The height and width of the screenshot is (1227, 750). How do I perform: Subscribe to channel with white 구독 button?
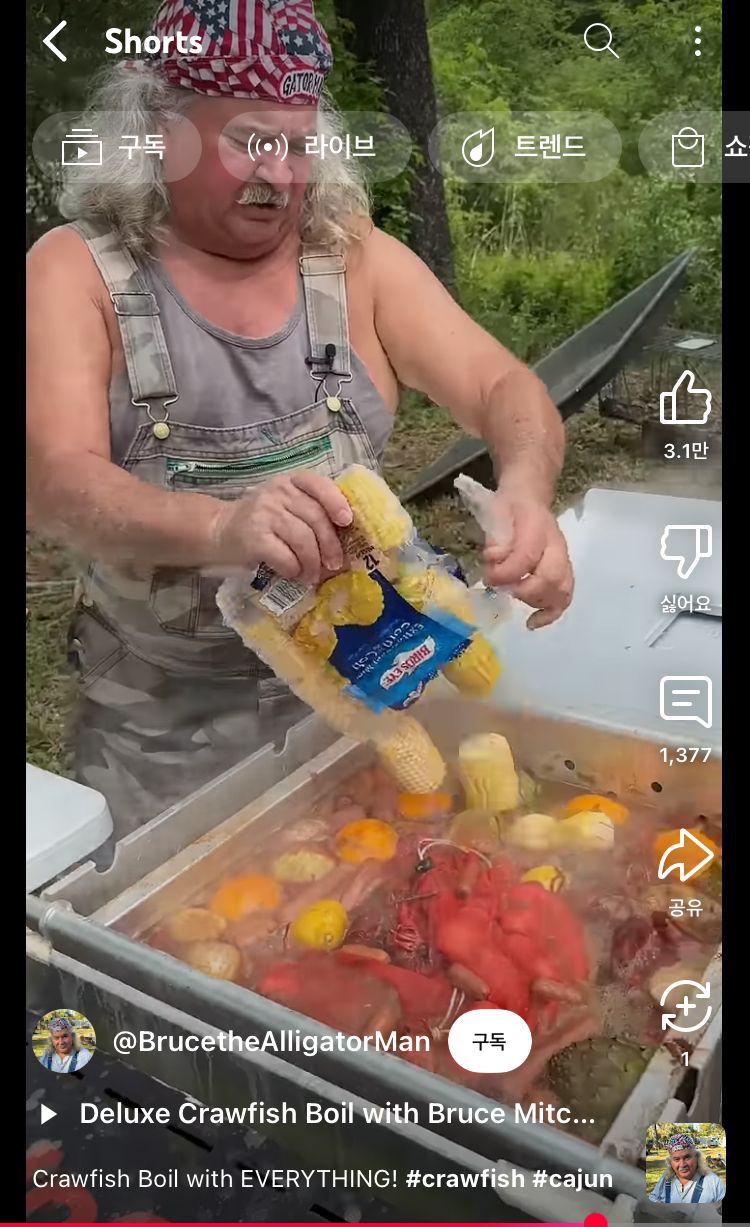click(x=489, y=1042)
